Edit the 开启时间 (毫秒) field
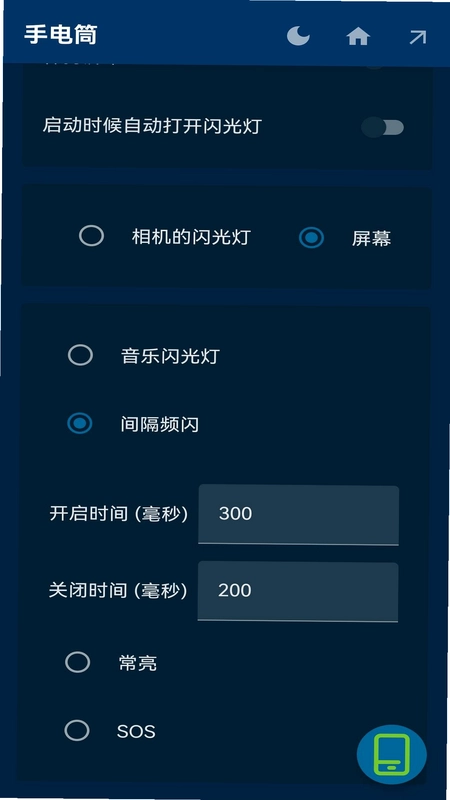 tap(298, 515)
